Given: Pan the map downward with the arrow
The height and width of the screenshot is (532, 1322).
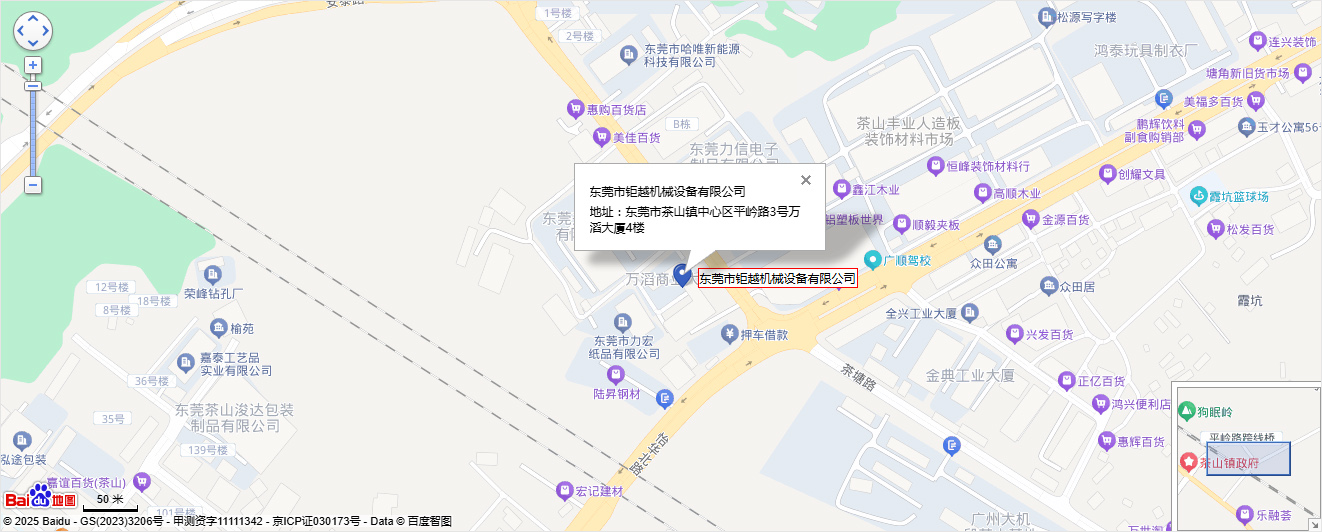Looking at the screenshot, I should pos(33,43).
